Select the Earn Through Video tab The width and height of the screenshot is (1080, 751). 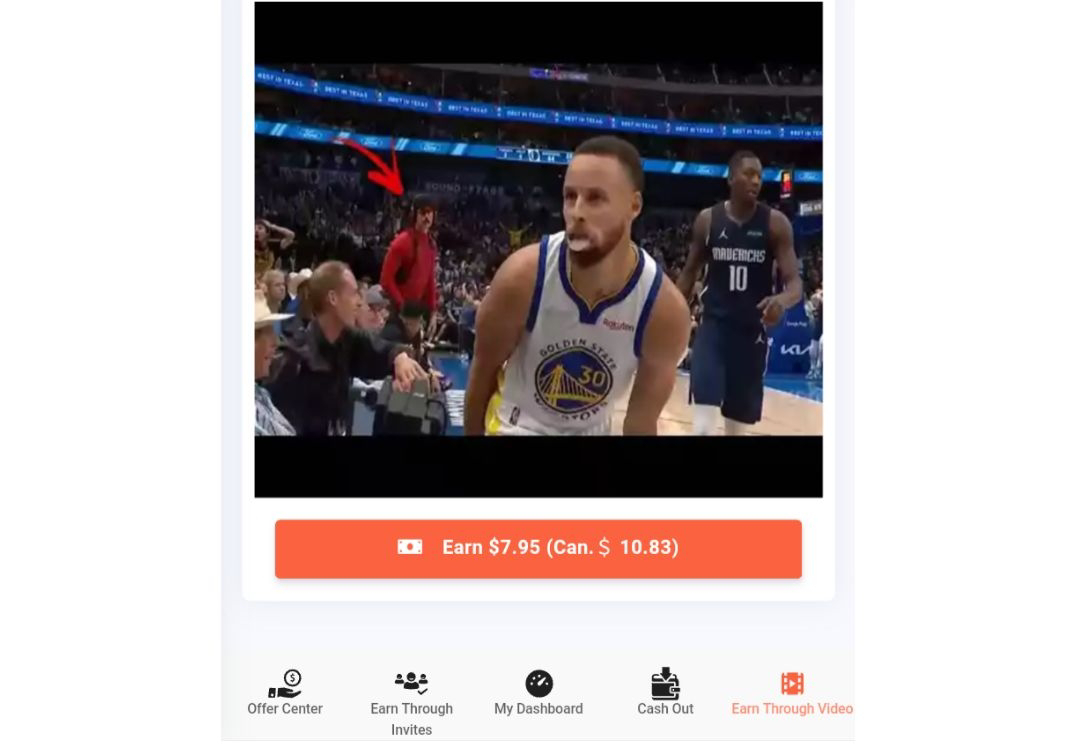click(791, 693)
